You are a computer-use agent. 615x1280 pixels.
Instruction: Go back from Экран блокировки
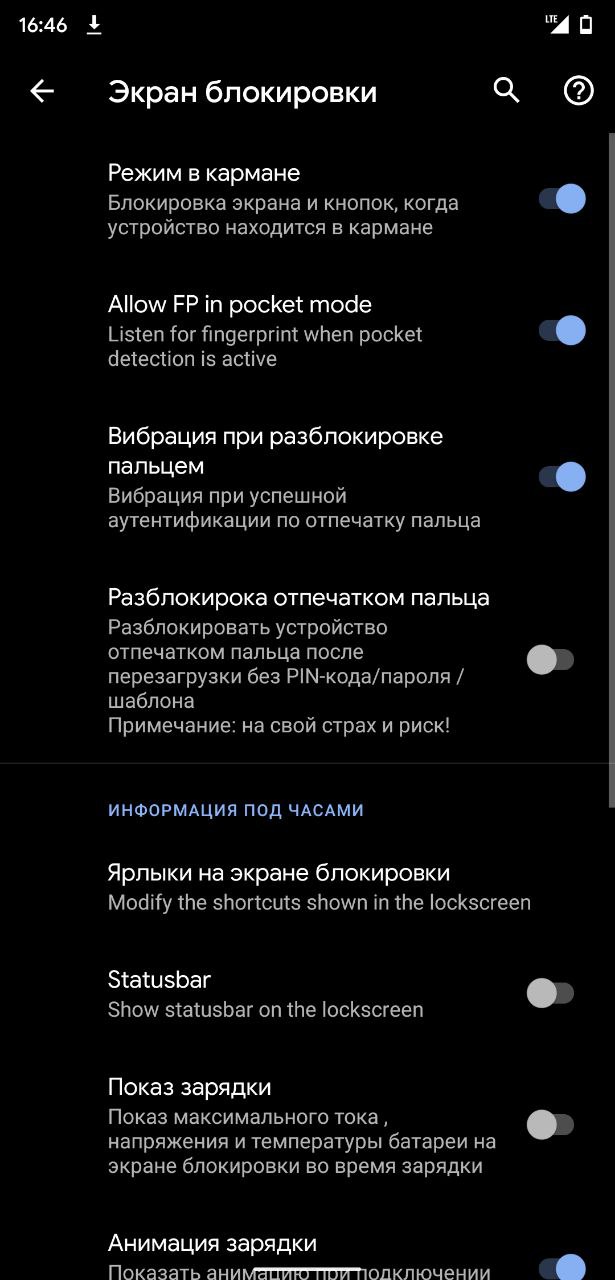click(x=41, y=92)
